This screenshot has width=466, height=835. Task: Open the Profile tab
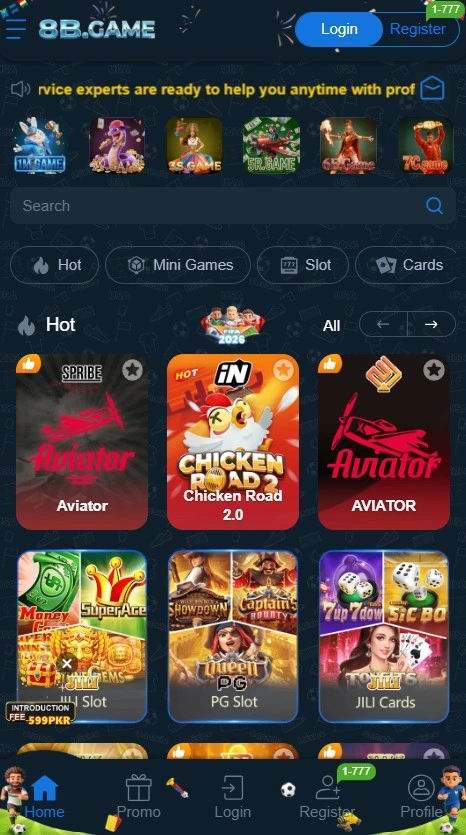(x=421, y=796)
